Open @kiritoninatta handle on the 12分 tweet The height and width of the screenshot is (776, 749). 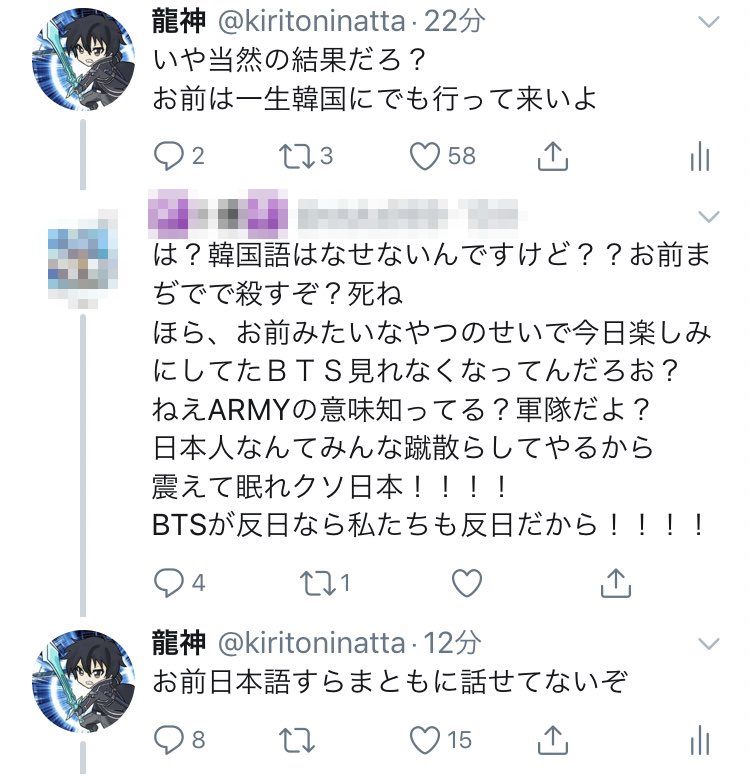pyautogui.click(x=310, y=641)
